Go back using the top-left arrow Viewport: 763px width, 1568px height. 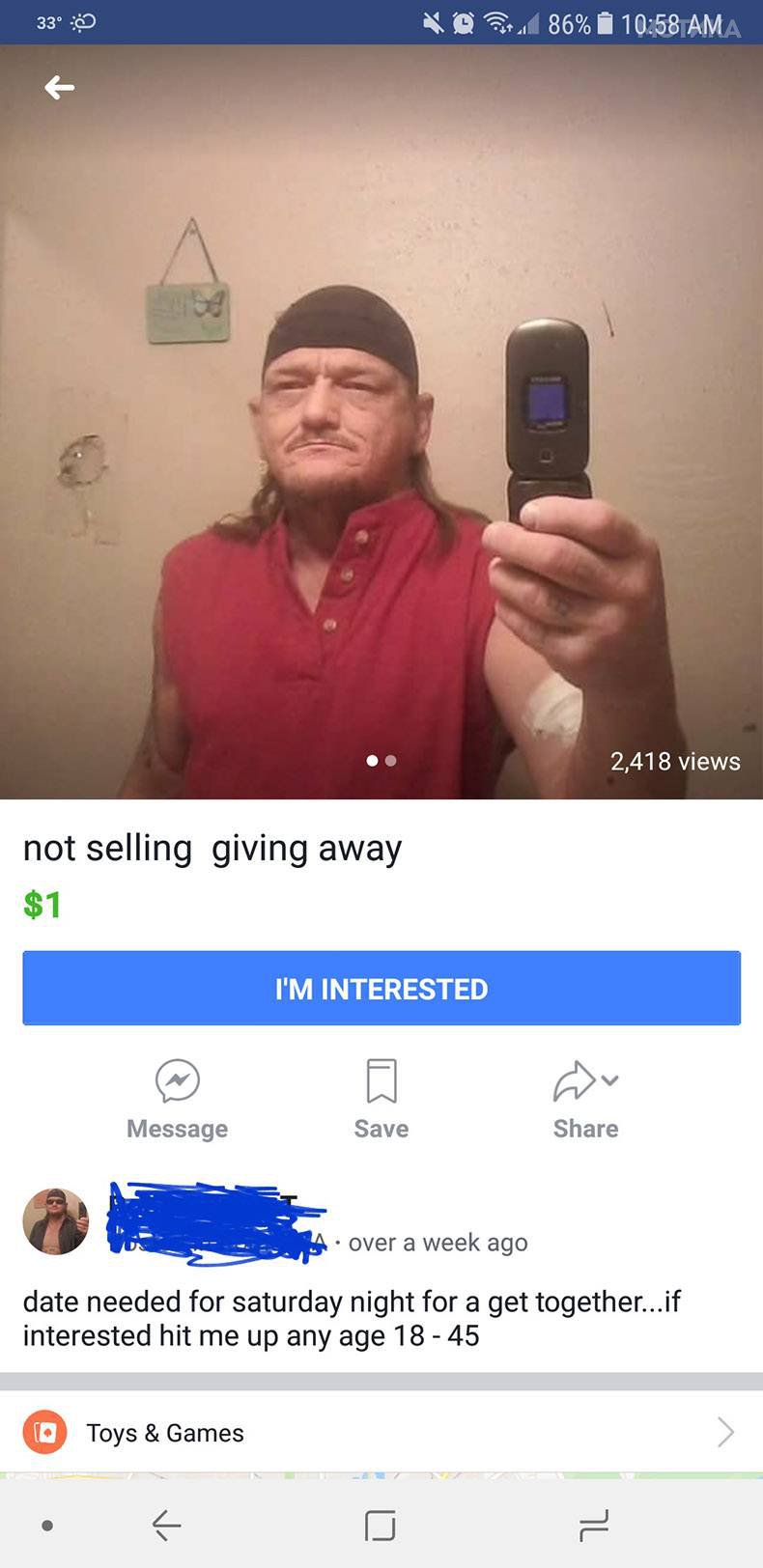tap(59, 88)
